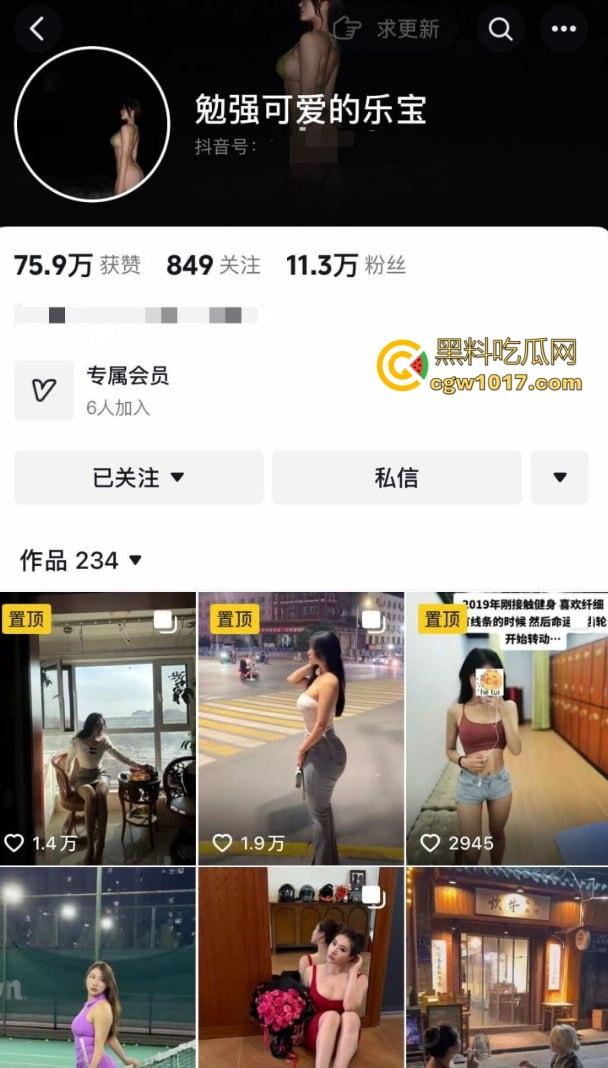Open the video with red roses bouquet
This screenshot has height=1068, width=608.
pos(301,968)
